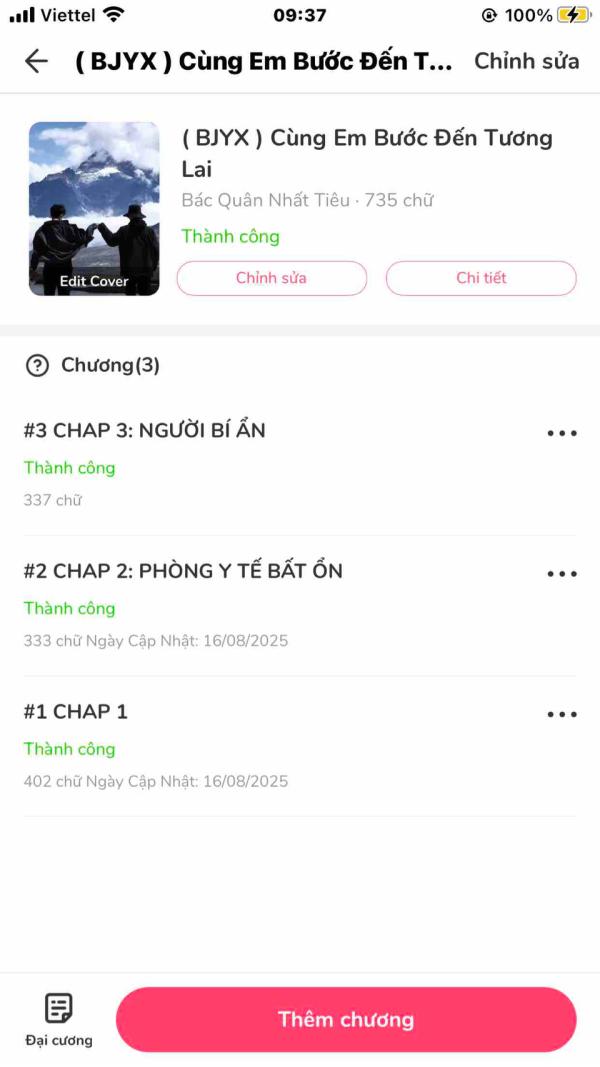Add a new chapter with Thêm chương
This screenshot has width=600, height=1067.
[346, 1019]
